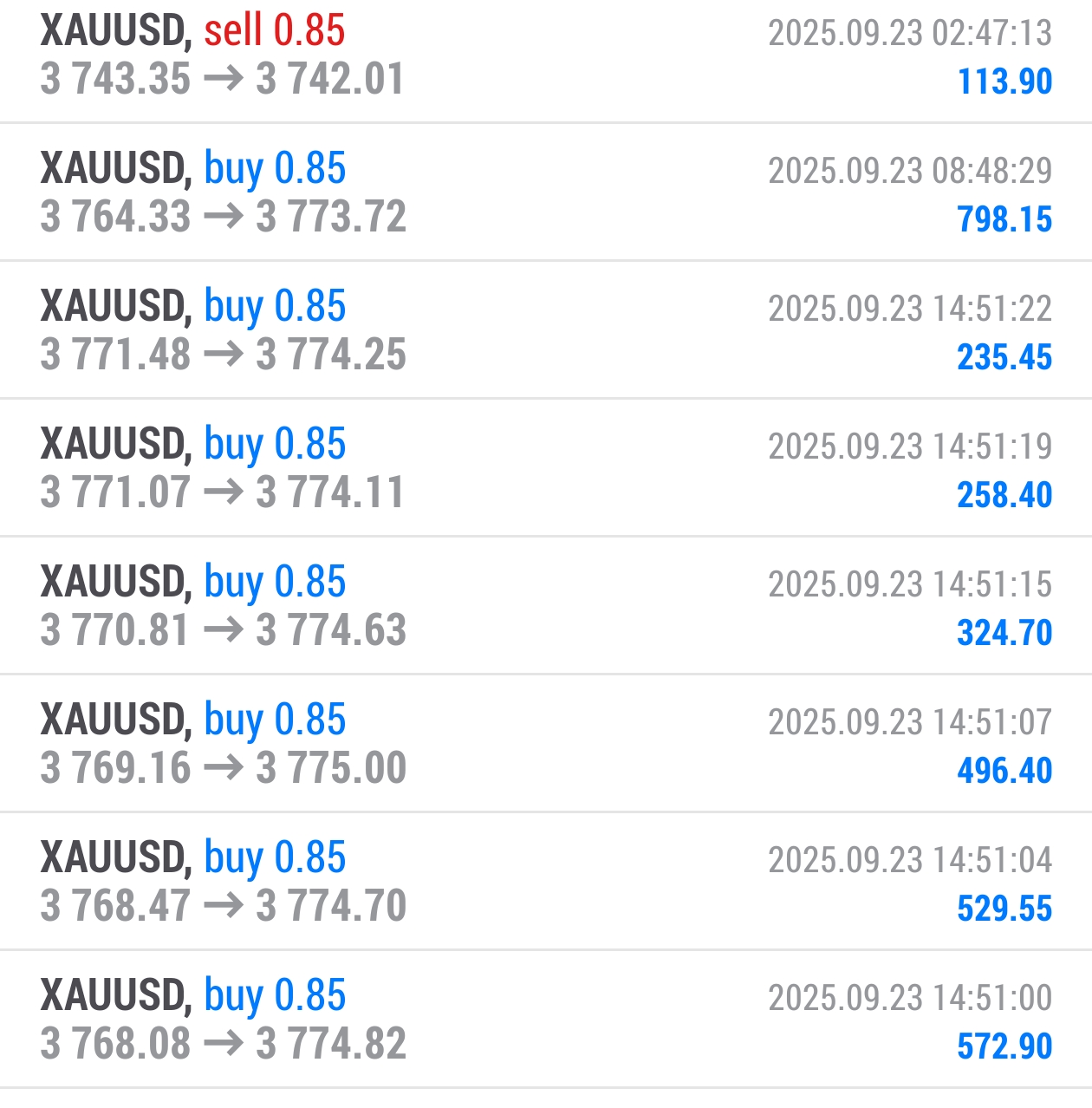Open the buy trade closed at 08:48:29
This screenshot has height=1108, width=1092.
(x=546, y=192)
